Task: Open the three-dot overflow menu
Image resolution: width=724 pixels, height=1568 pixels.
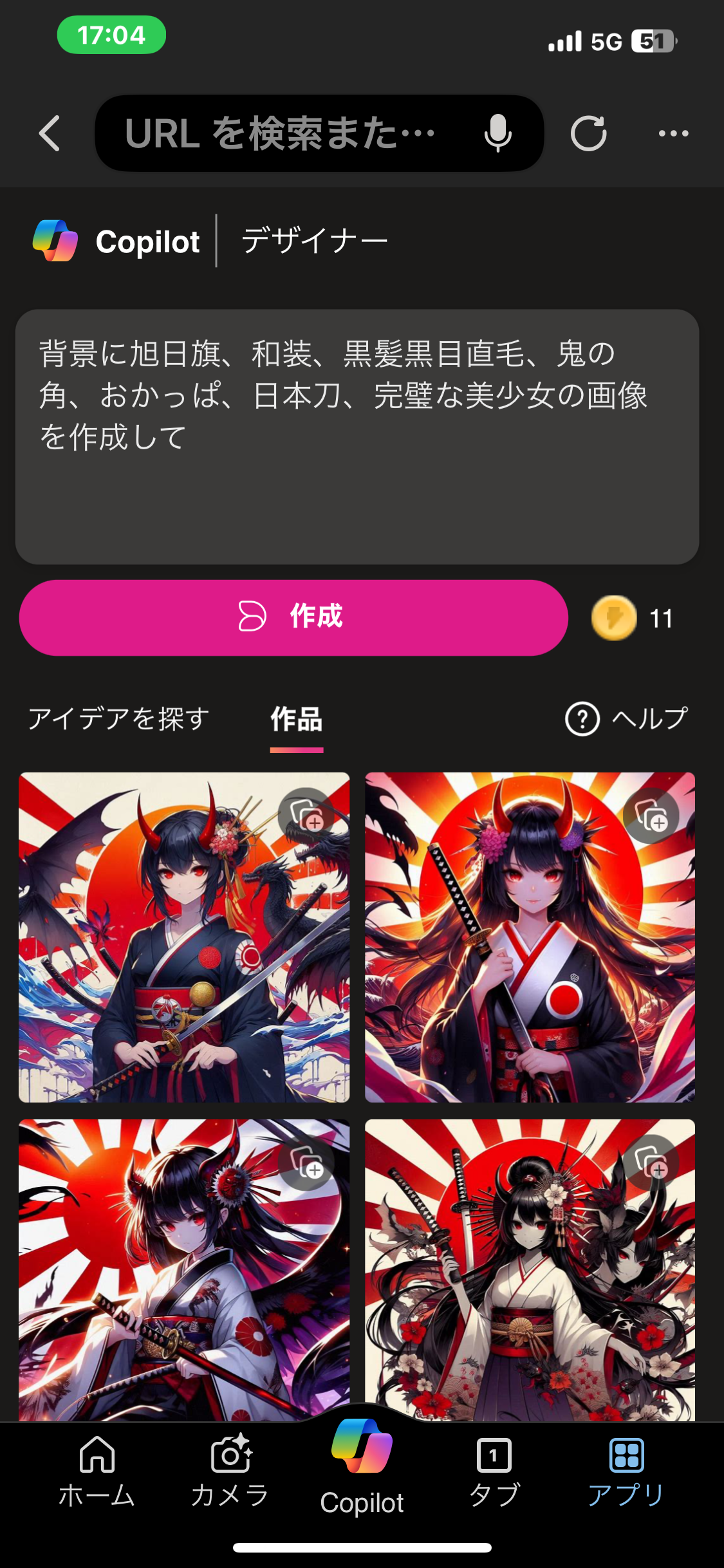Action: 673,133
